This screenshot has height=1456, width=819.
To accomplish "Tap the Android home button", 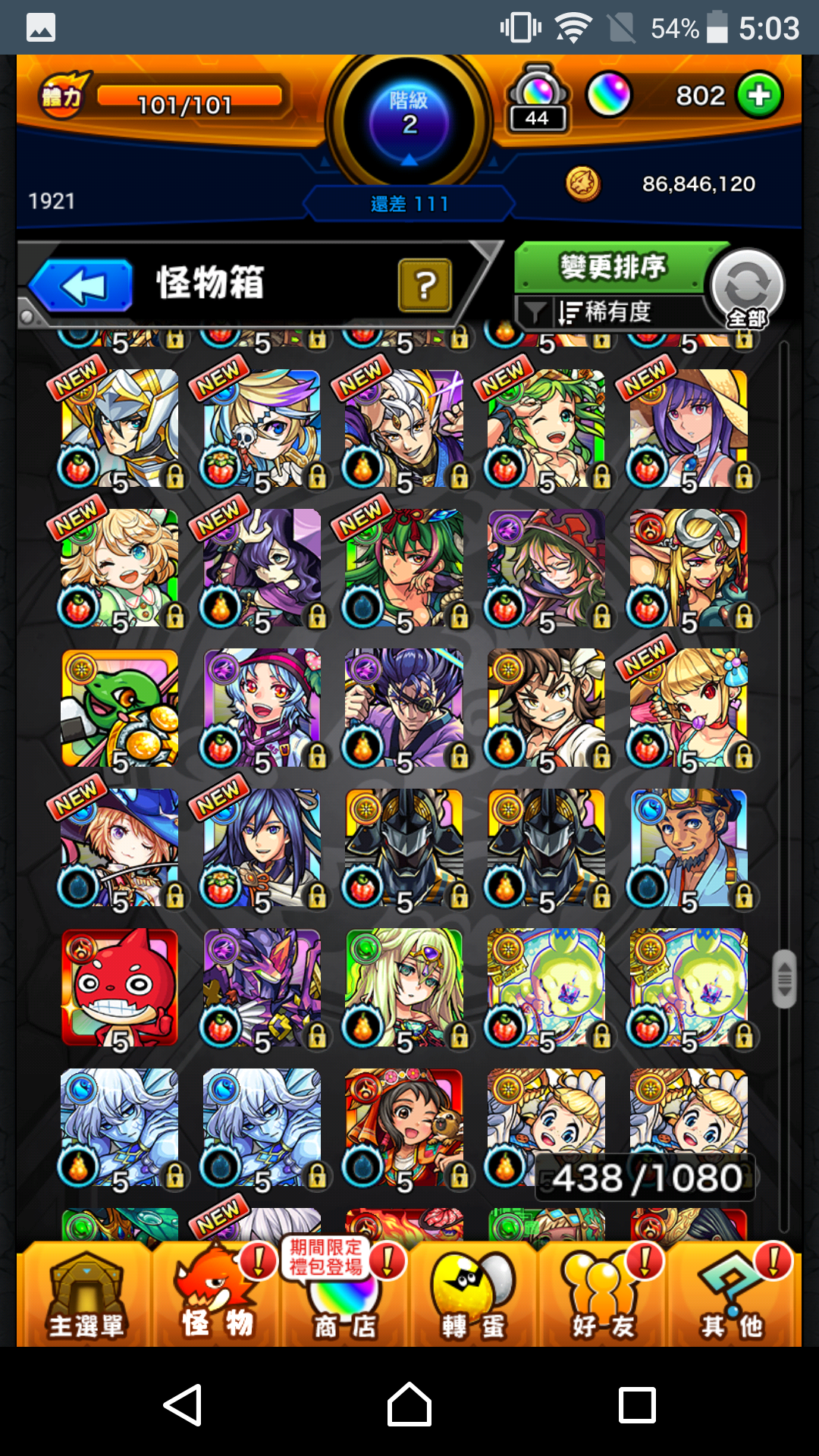I will coord(409,1404).
